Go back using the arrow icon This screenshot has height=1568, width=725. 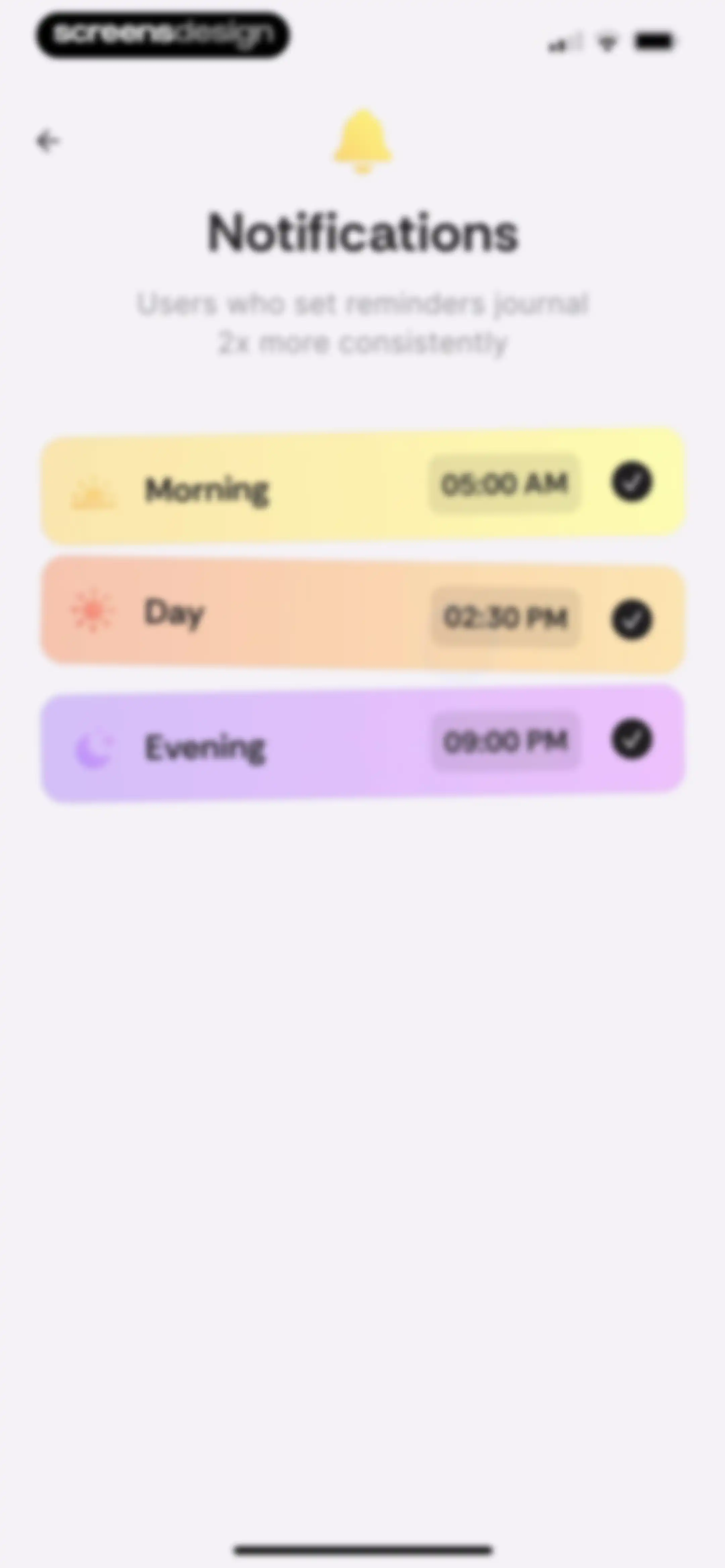(47, 141)
